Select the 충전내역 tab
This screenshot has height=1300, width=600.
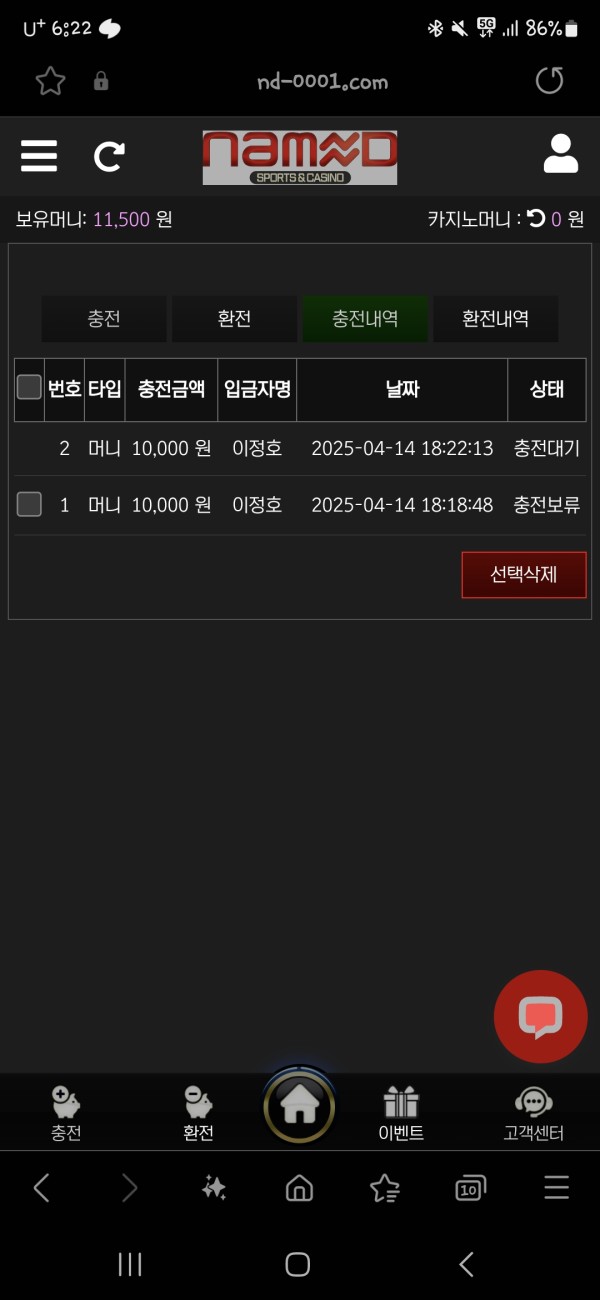coord(365,319)
